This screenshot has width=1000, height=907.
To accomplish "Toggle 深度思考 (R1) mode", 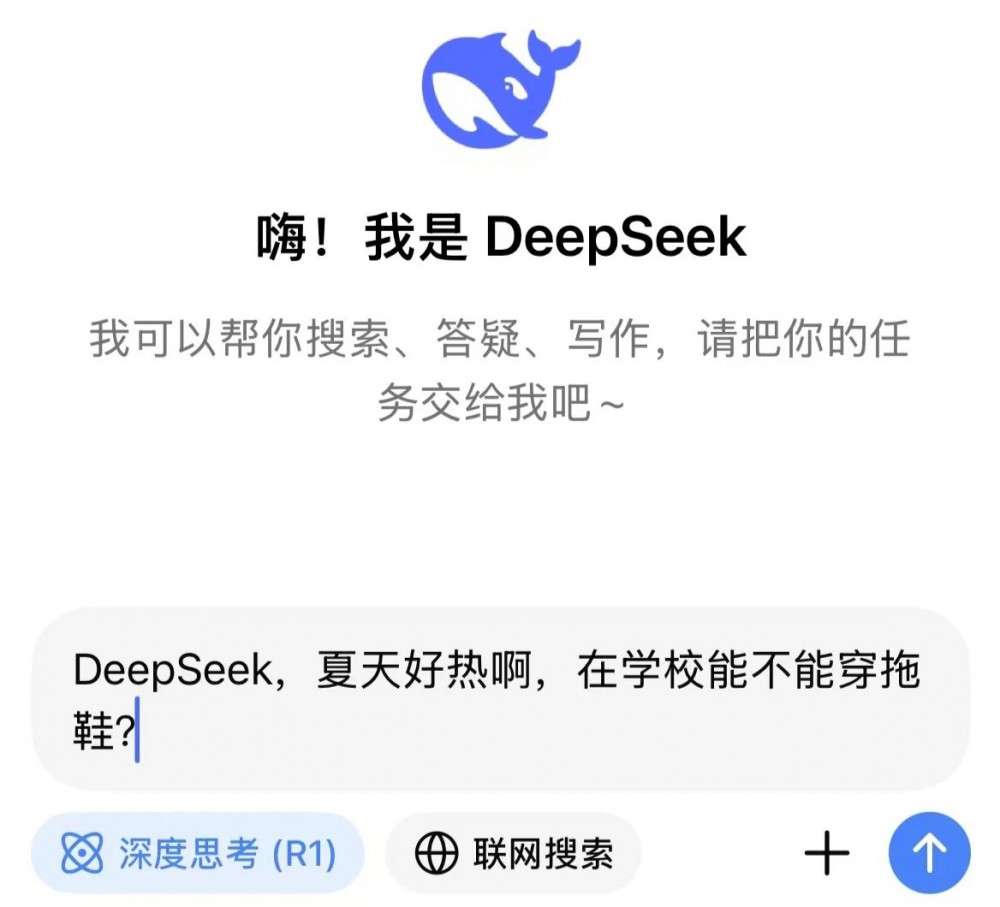I will [198, 853].
